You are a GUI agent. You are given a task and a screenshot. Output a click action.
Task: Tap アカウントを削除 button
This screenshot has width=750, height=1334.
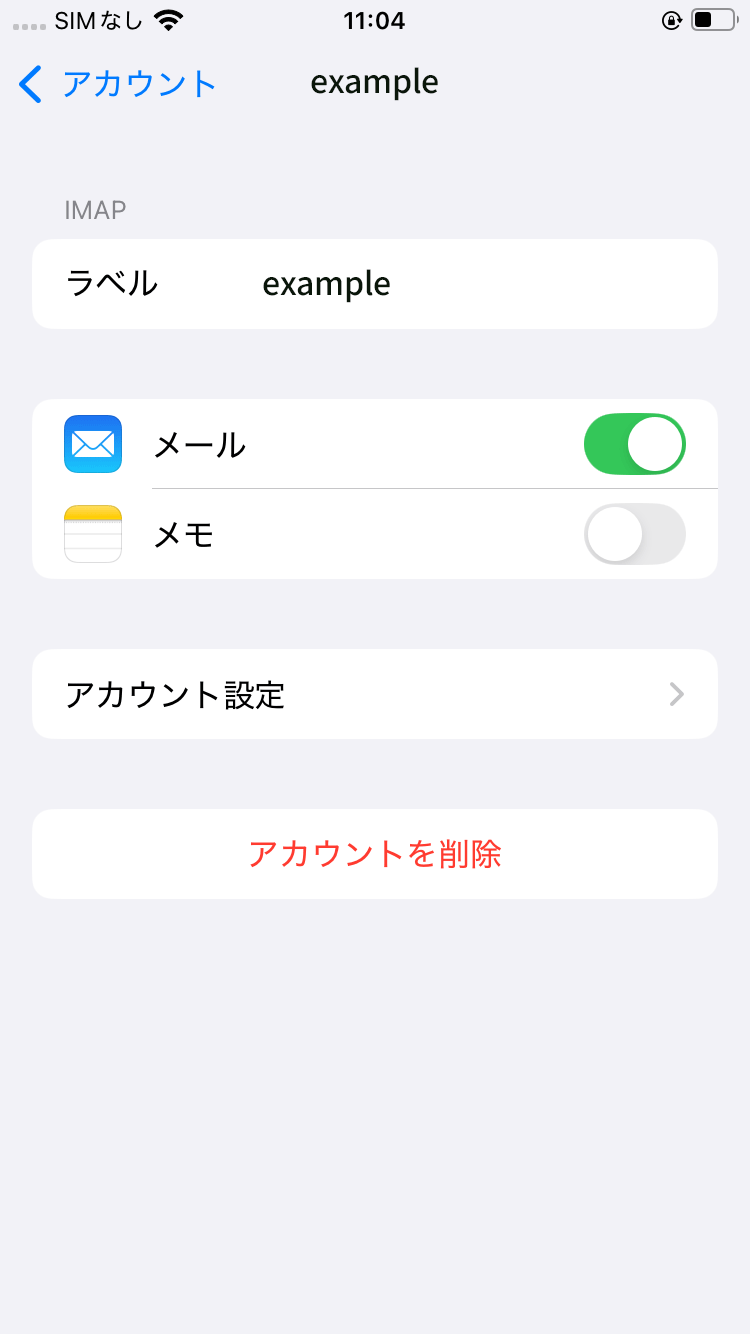374,854
